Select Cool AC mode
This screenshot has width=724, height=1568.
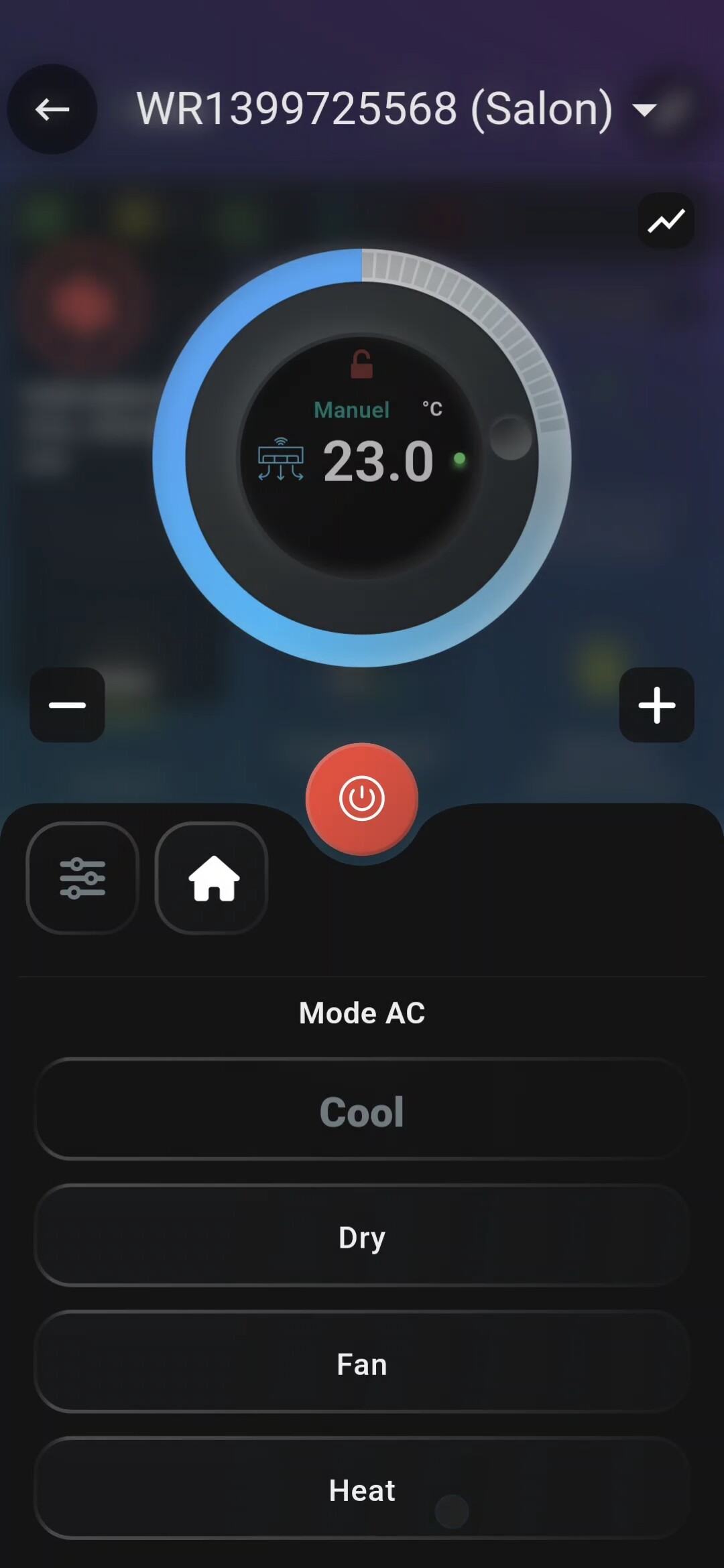362,1110
